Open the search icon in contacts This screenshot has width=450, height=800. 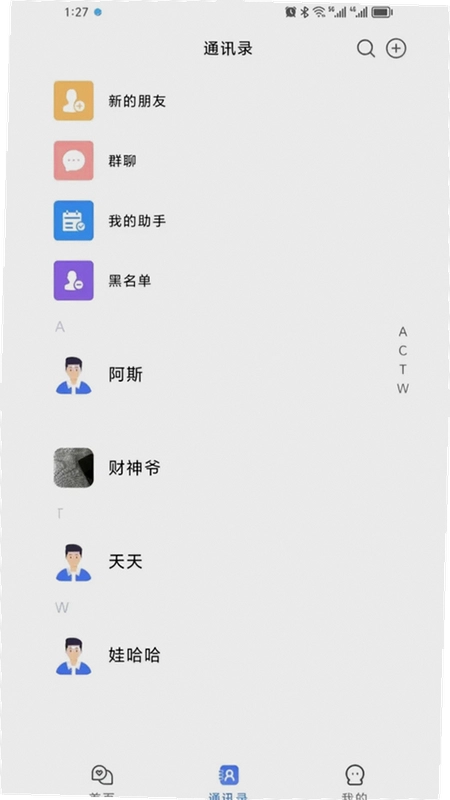click(x=366, y=49)
